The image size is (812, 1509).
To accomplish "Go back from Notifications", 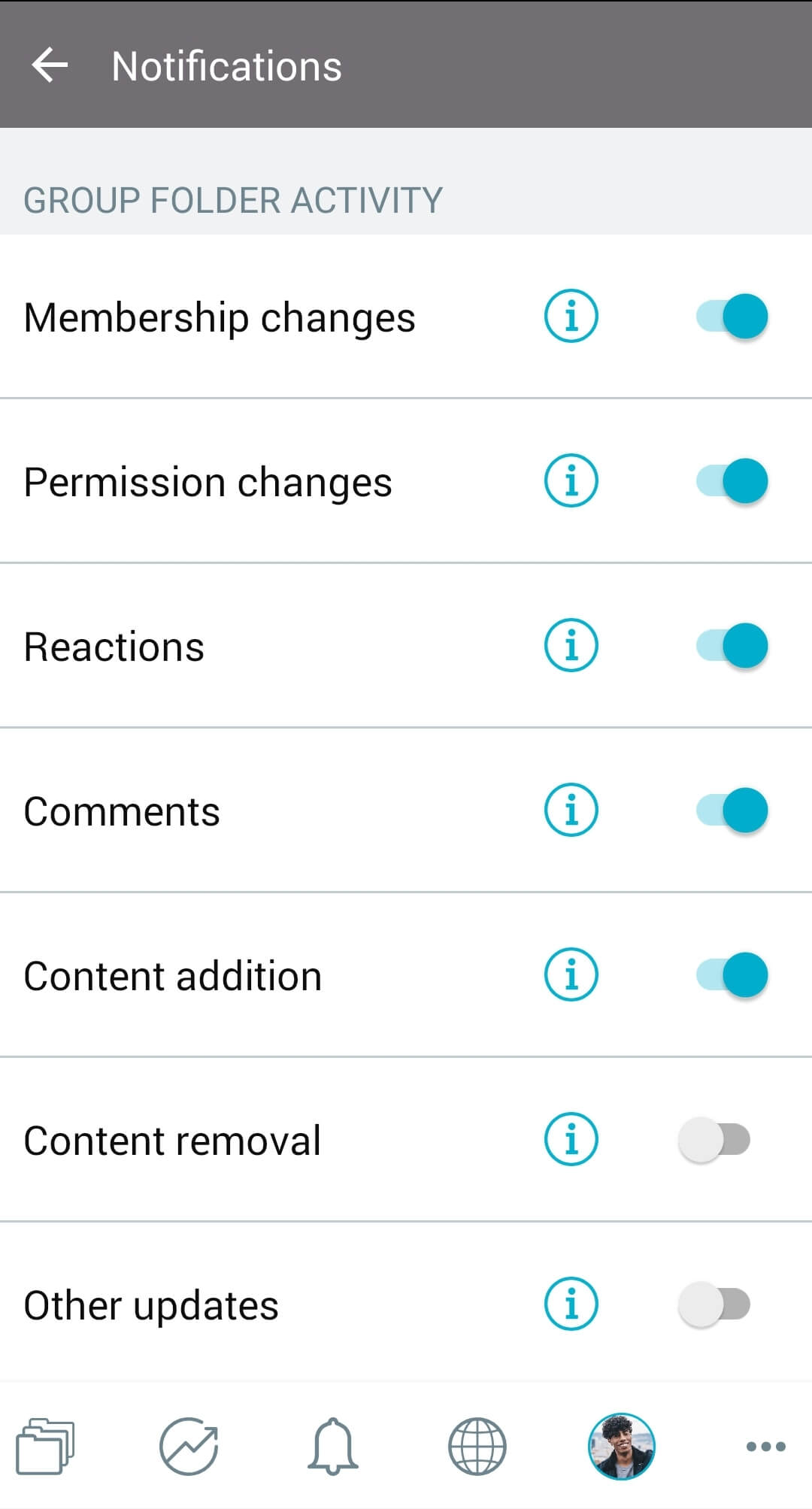I will pyautogui.click(x=50, y=65).
